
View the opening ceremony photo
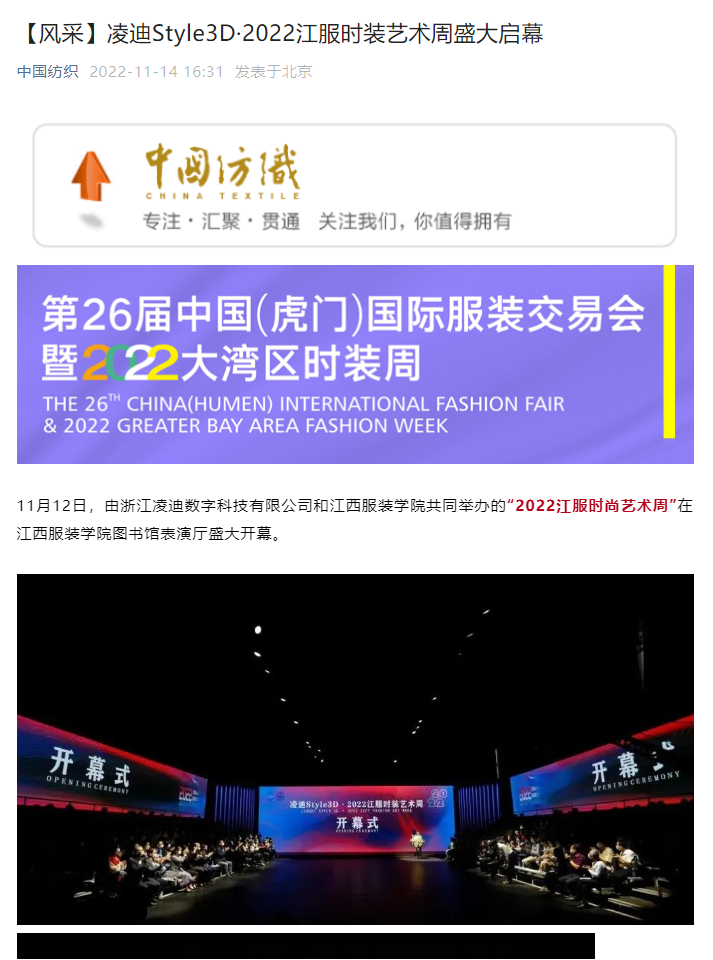coord(355,748)
